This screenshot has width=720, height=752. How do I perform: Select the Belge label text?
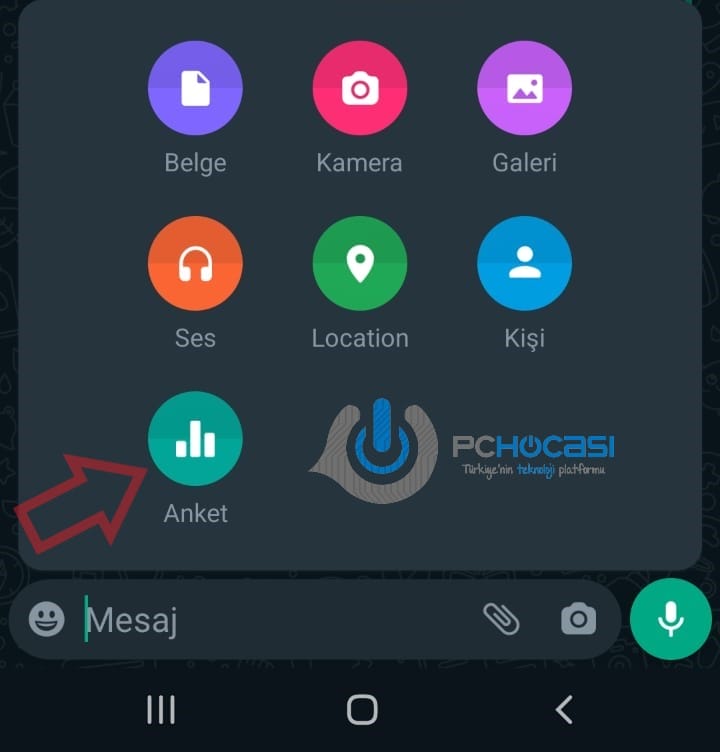click(x=195, y=162)
